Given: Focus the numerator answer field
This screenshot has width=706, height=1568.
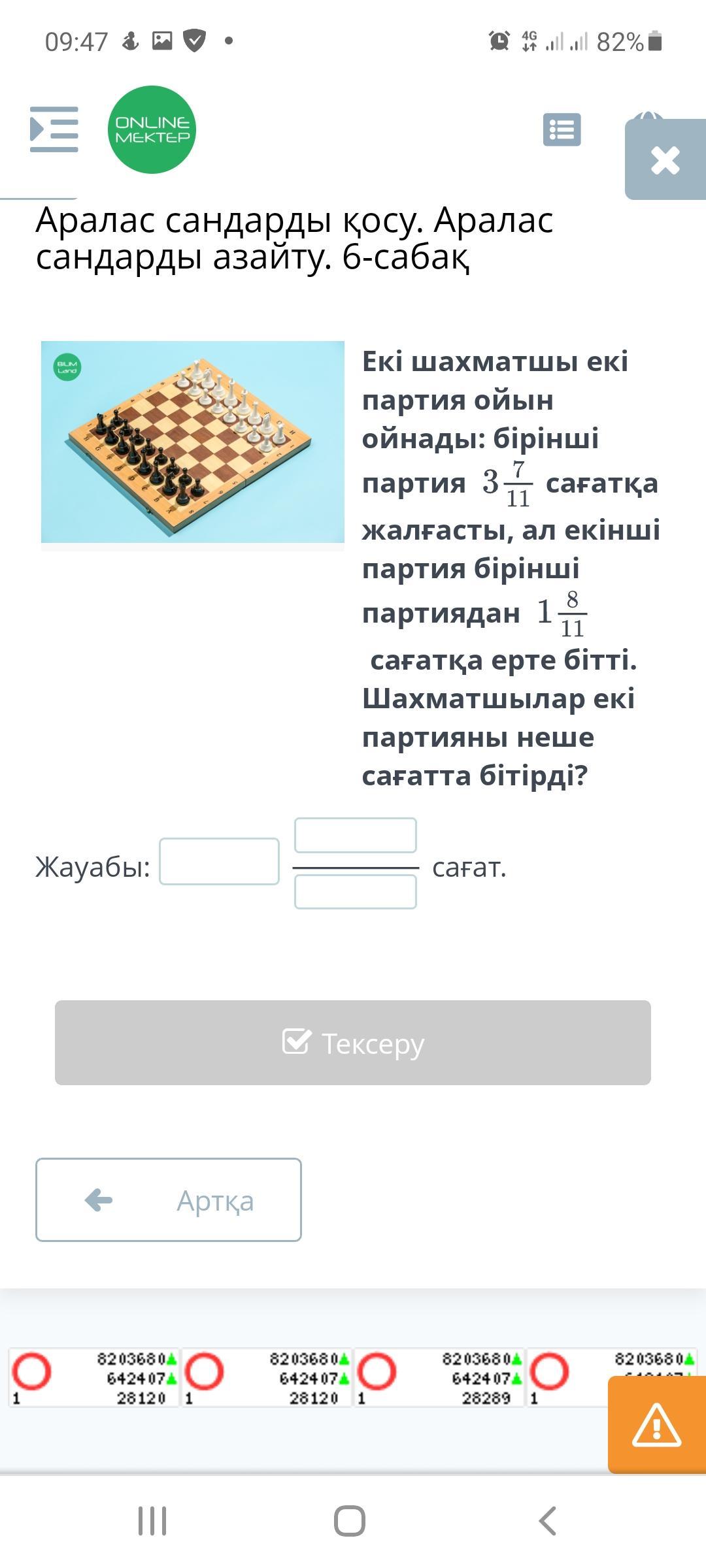Looking at the screenshot, I should click(x=355, y=835).
